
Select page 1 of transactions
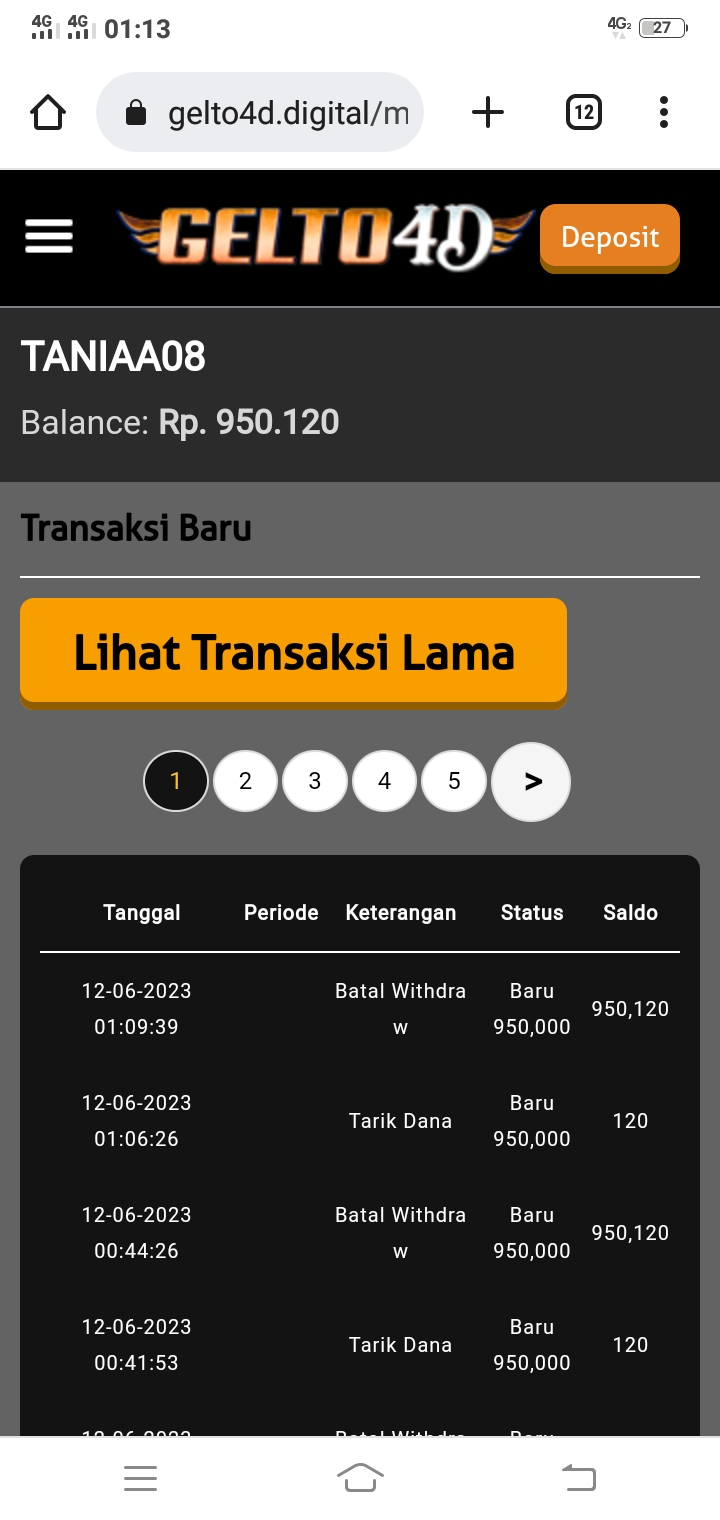pyautogui.click(x=176, y=781)
